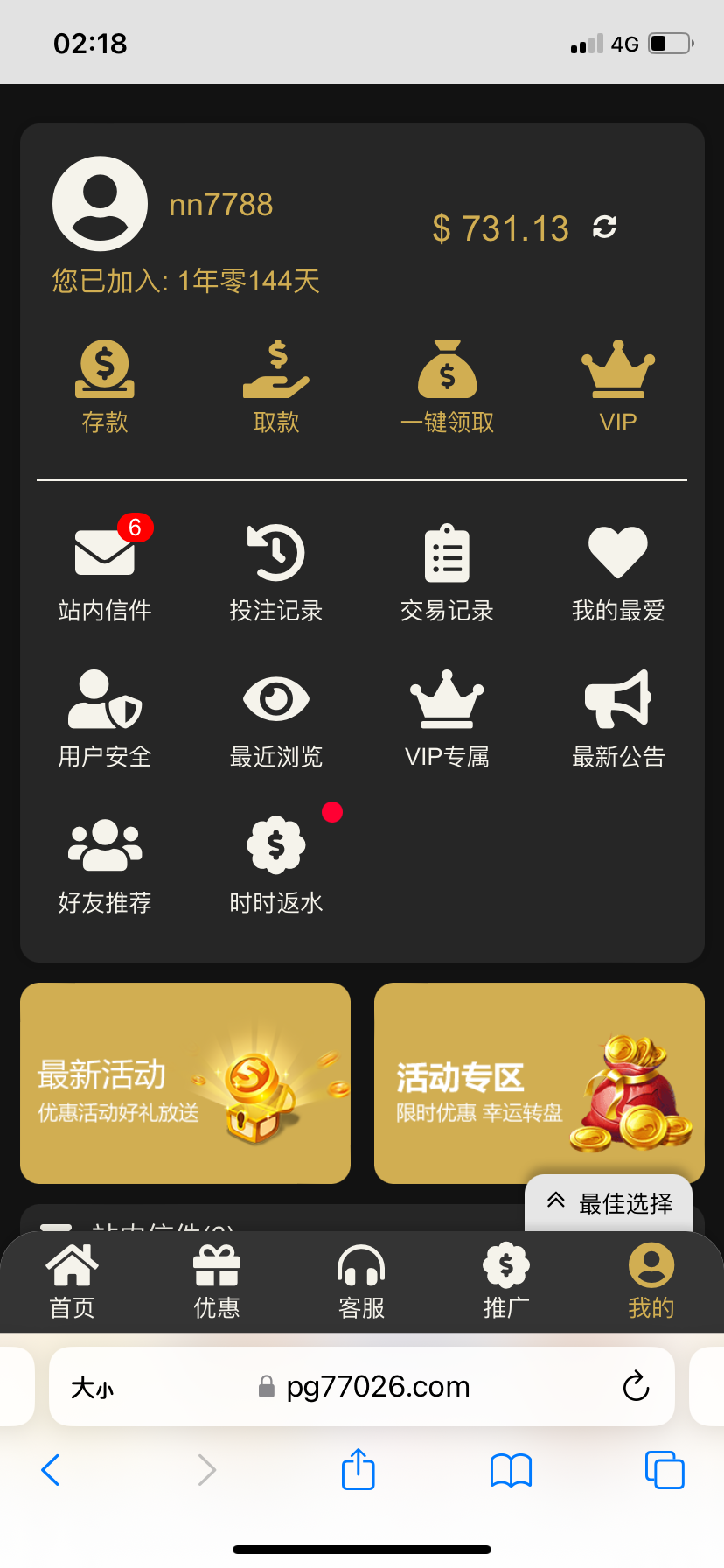The image size is (724, 1568).
Task: Open 最近浏览 recently viewed
Action: tap(276, 717)
